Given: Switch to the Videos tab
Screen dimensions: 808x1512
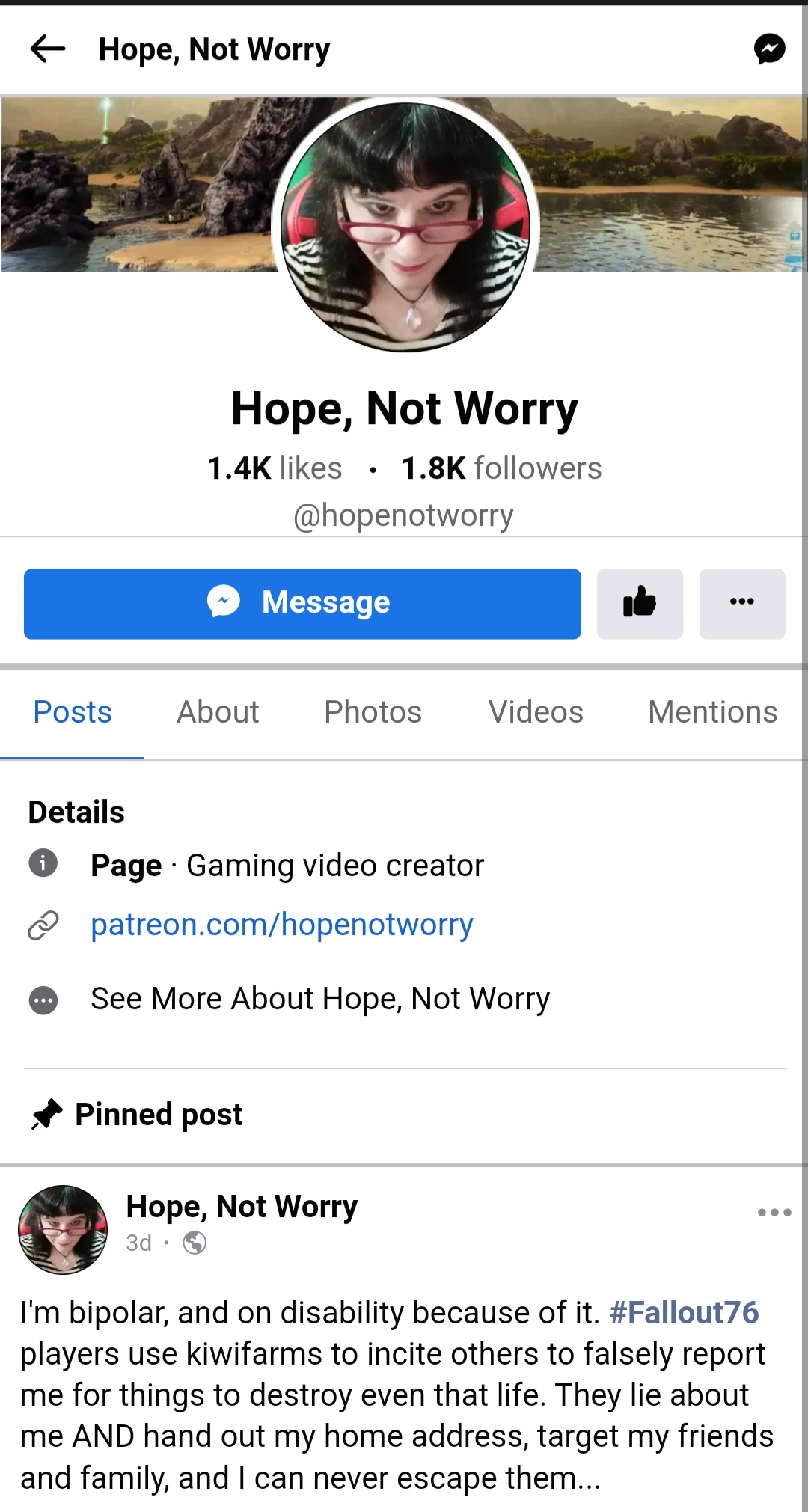Looking at the screenshot, I should pyautogui.click(x=536, y=712).
